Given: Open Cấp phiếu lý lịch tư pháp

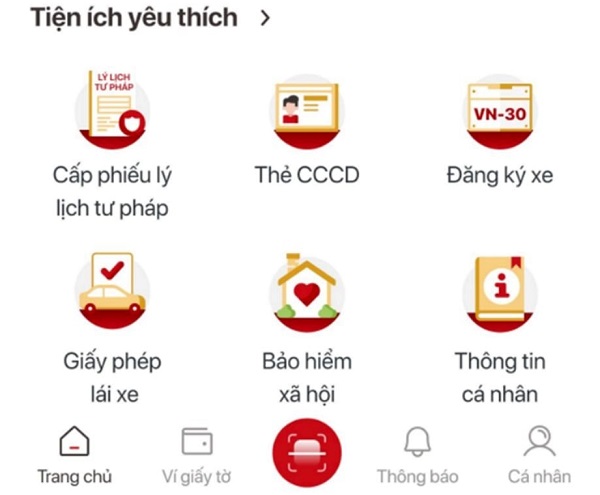Looking at the screenshot, I should click(x=112, y=110).
